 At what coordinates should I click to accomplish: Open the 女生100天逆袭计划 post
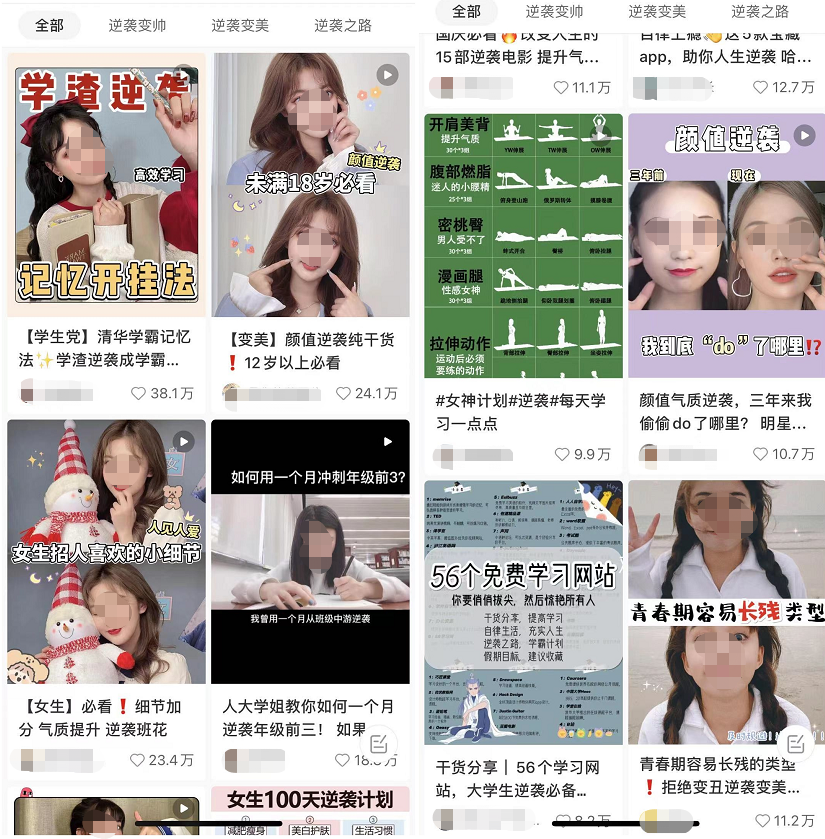pos(310,812)
